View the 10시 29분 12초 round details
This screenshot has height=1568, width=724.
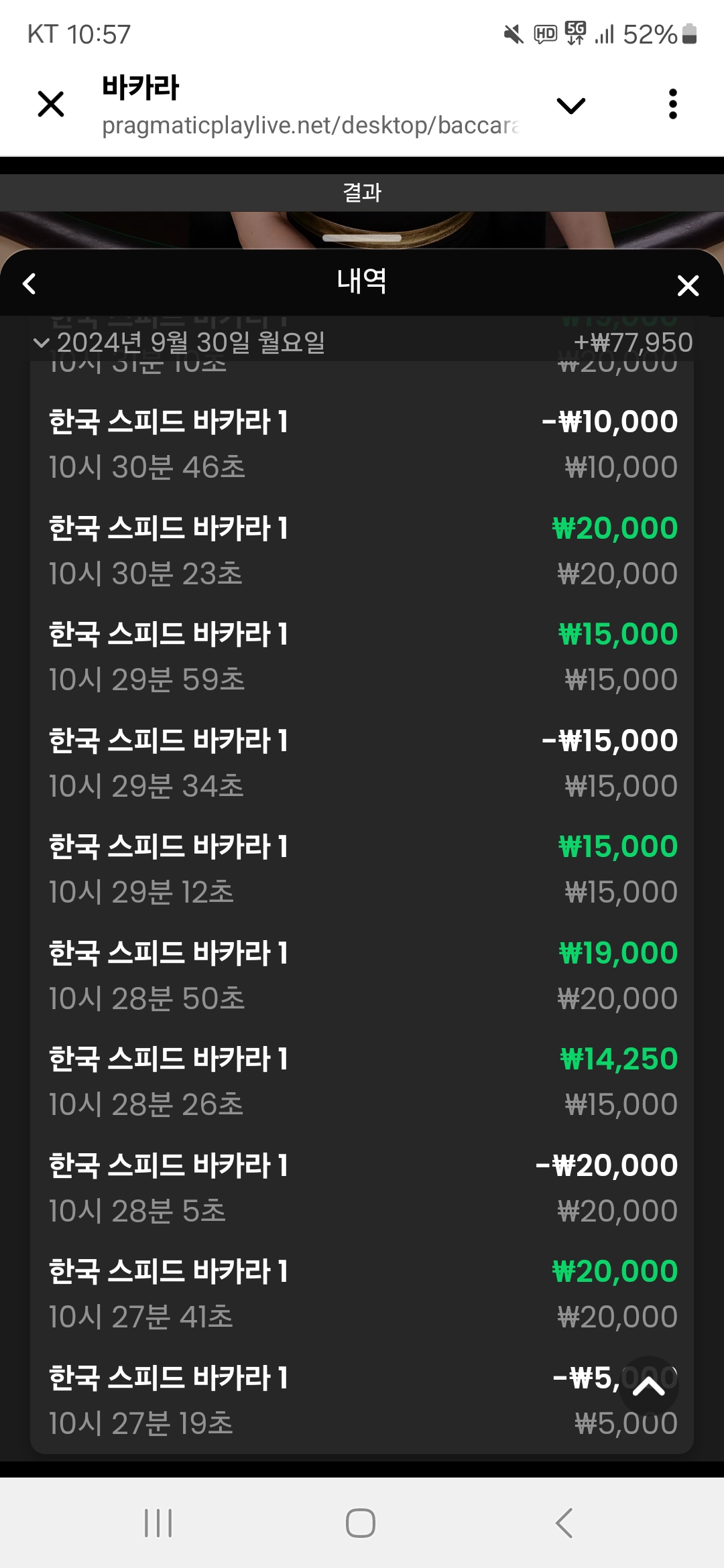tap(362, 868)
